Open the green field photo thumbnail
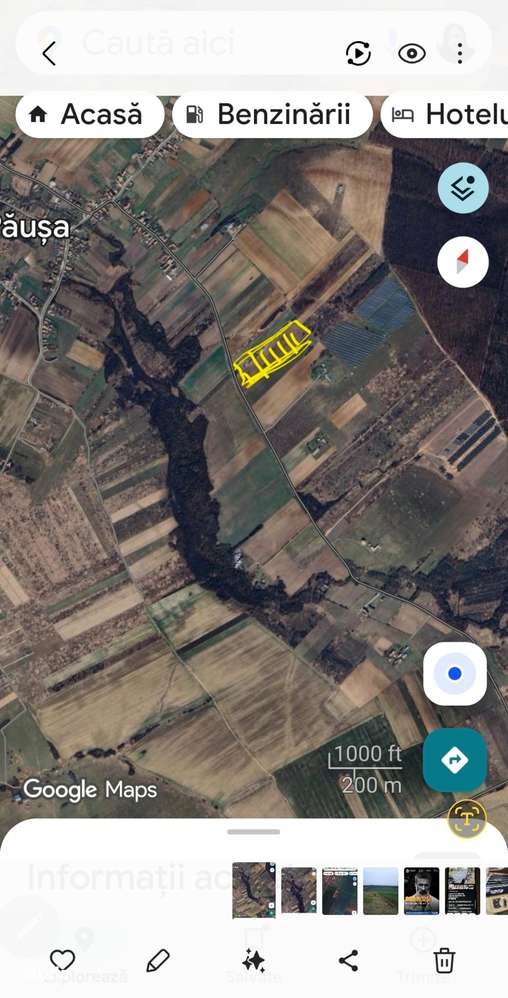Screen dimensions: 508x998 coord(381,890)
